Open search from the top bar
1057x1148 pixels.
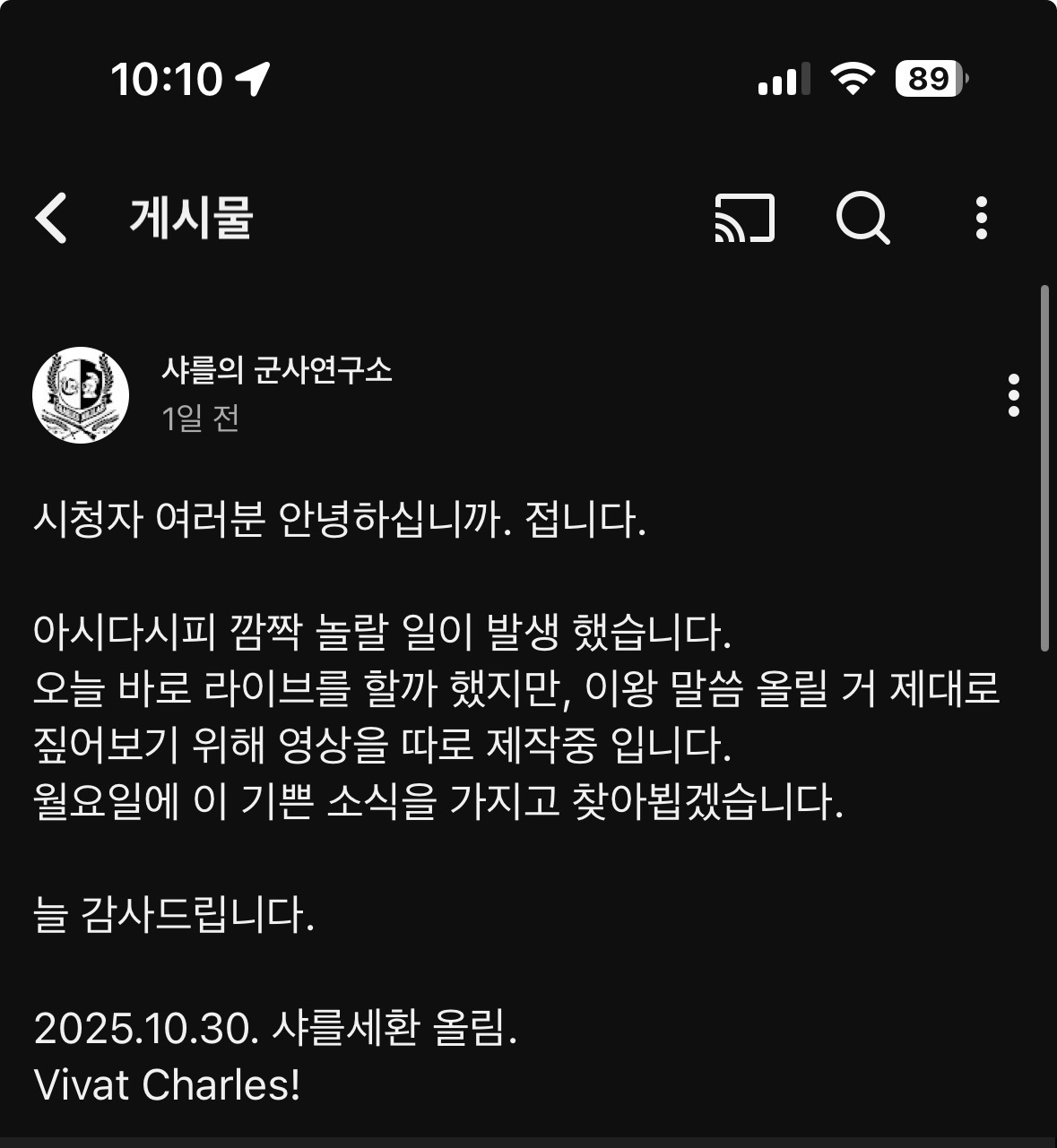862,218
